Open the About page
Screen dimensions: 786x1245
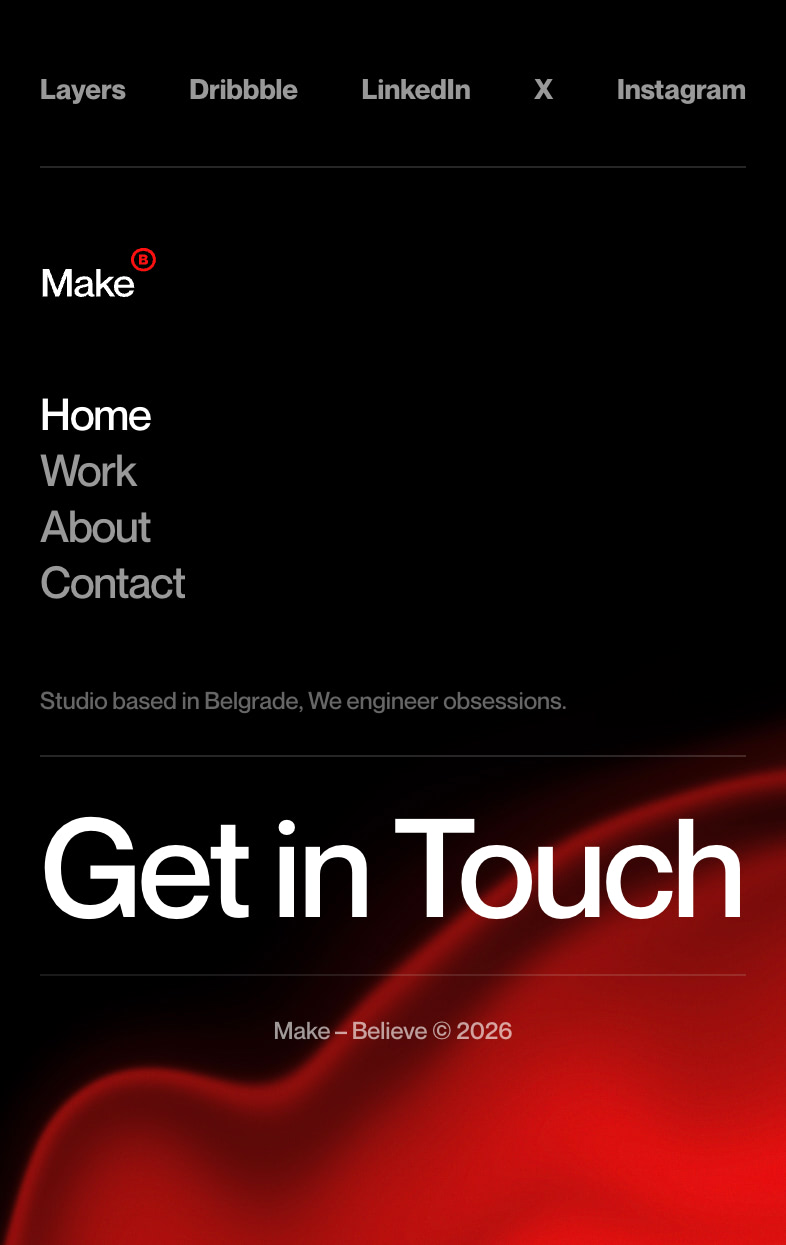(x=95, y=527)
